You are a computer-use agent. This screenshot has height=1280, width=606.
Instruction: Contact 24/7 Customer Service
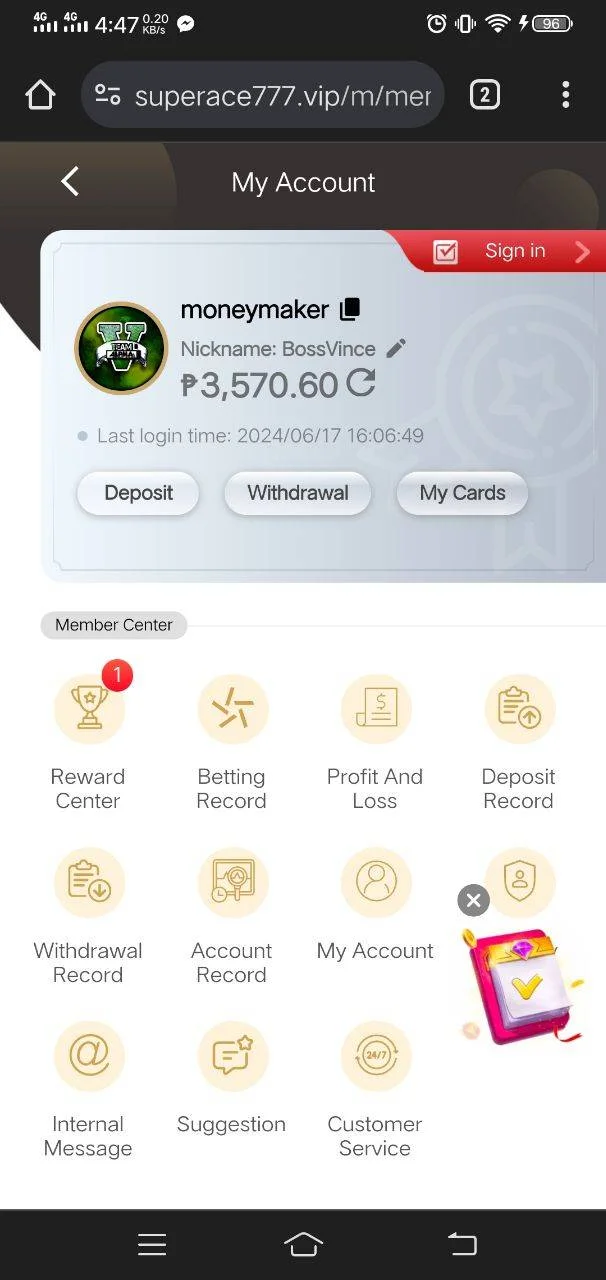375,1089
